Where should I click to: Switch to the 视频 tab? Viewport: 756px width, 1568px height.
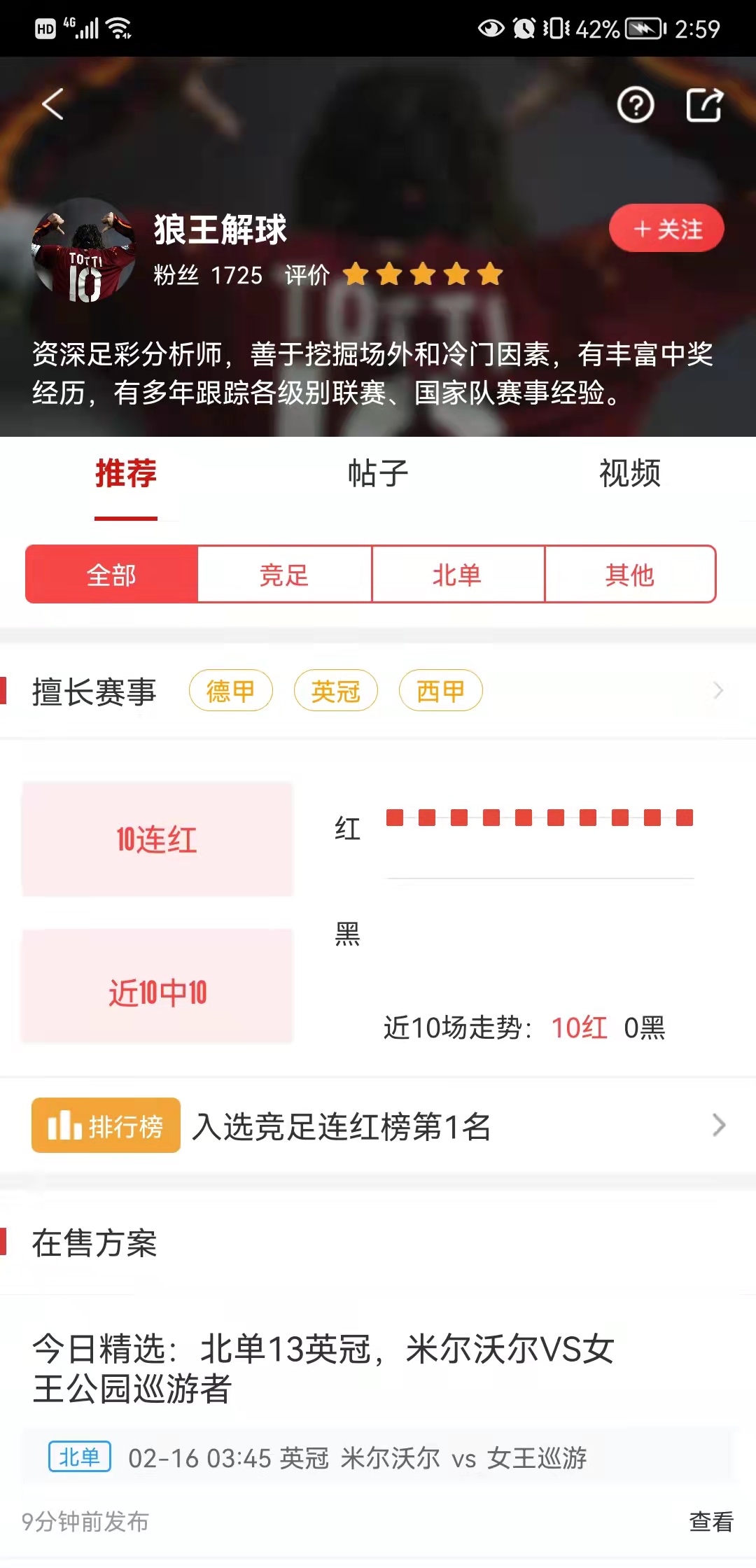(629, 474)
